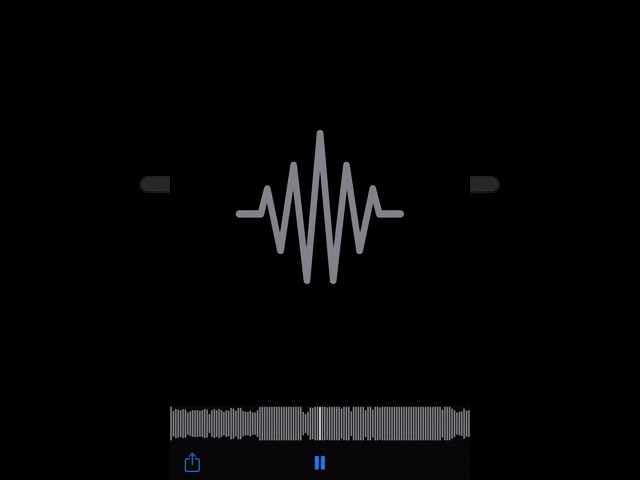Pause the audio playback

(320, 462)
